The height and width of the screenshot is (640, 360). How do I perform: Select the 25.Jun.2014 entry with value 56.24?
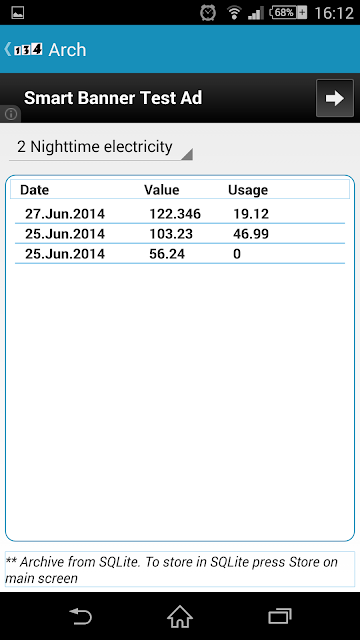point(180,254)
